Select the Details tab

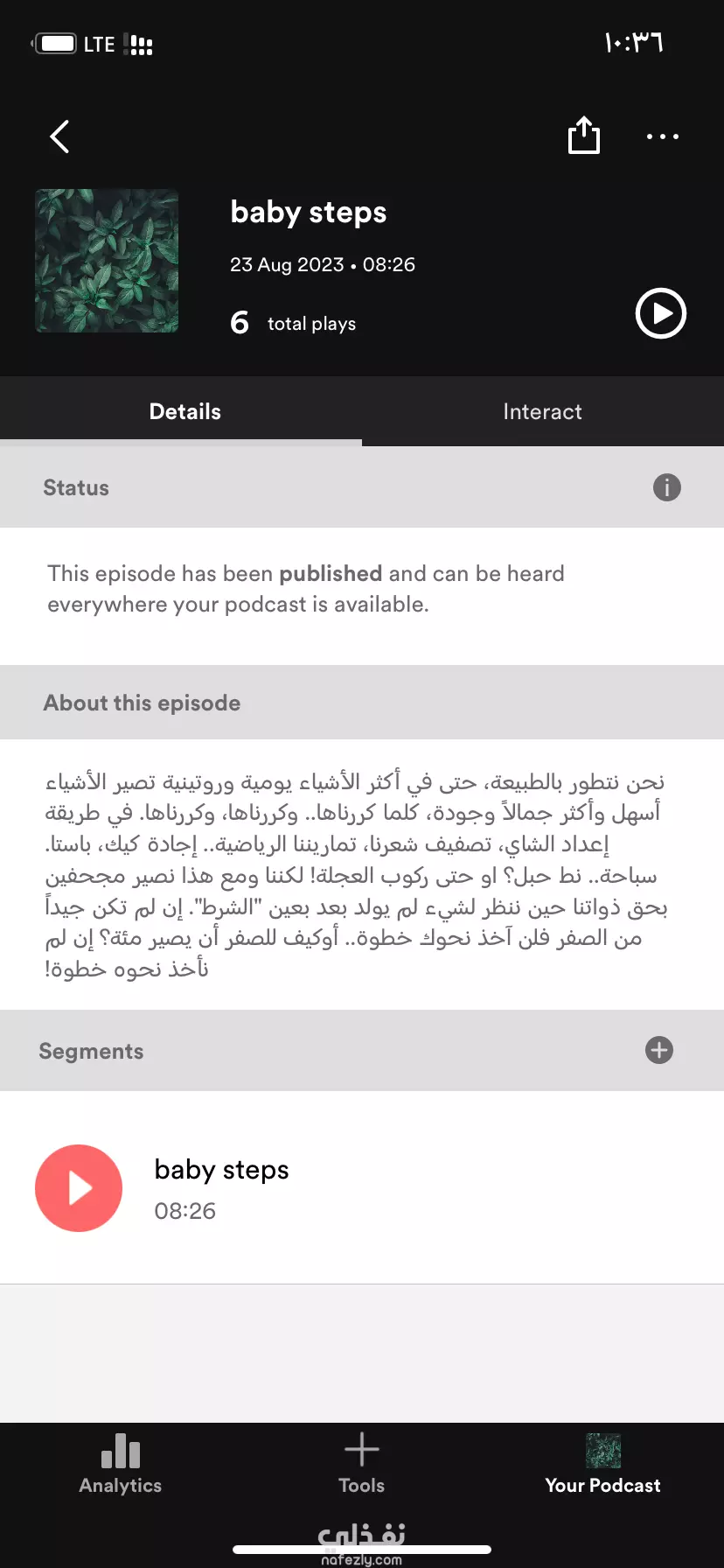click(x=184, y=411)
